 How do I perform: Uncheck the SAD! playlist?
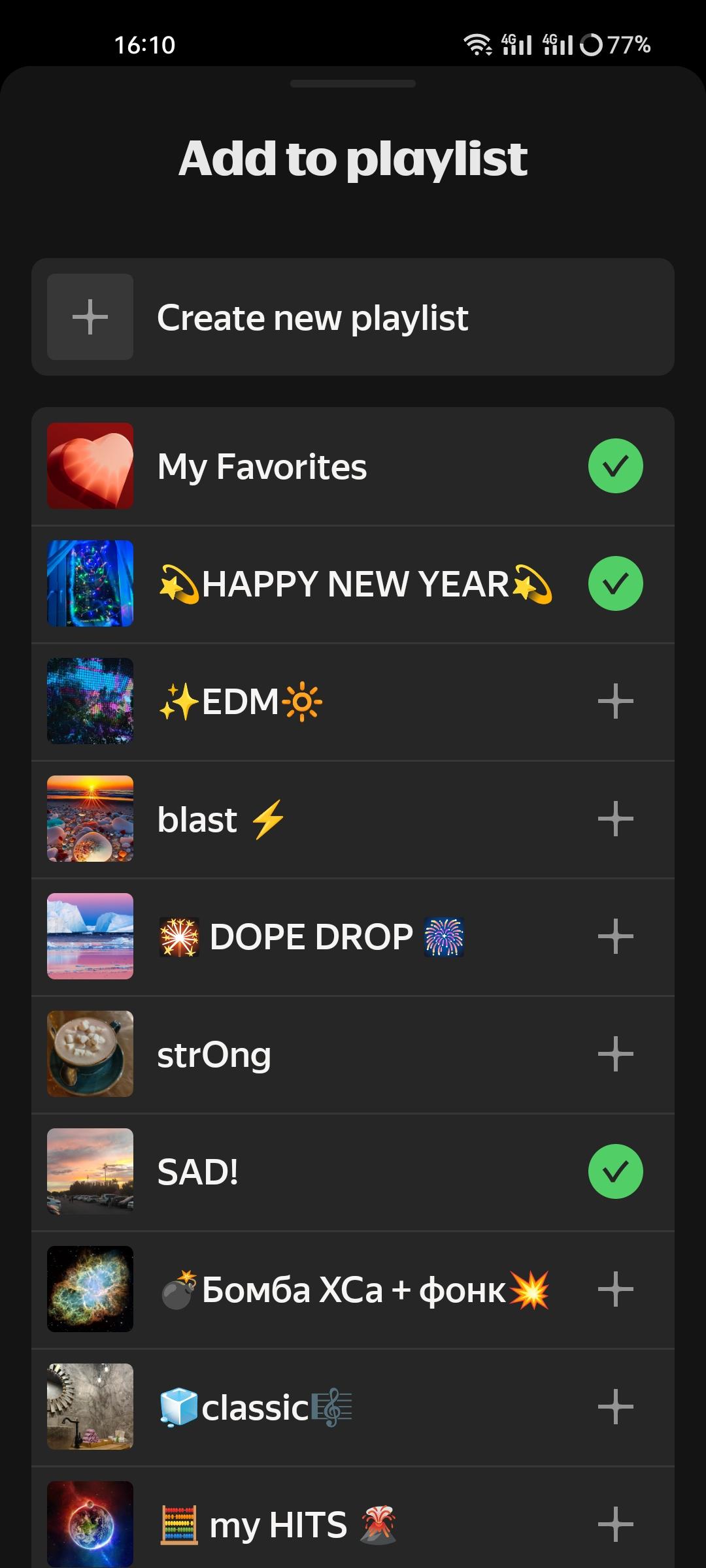pos(615,1171)
